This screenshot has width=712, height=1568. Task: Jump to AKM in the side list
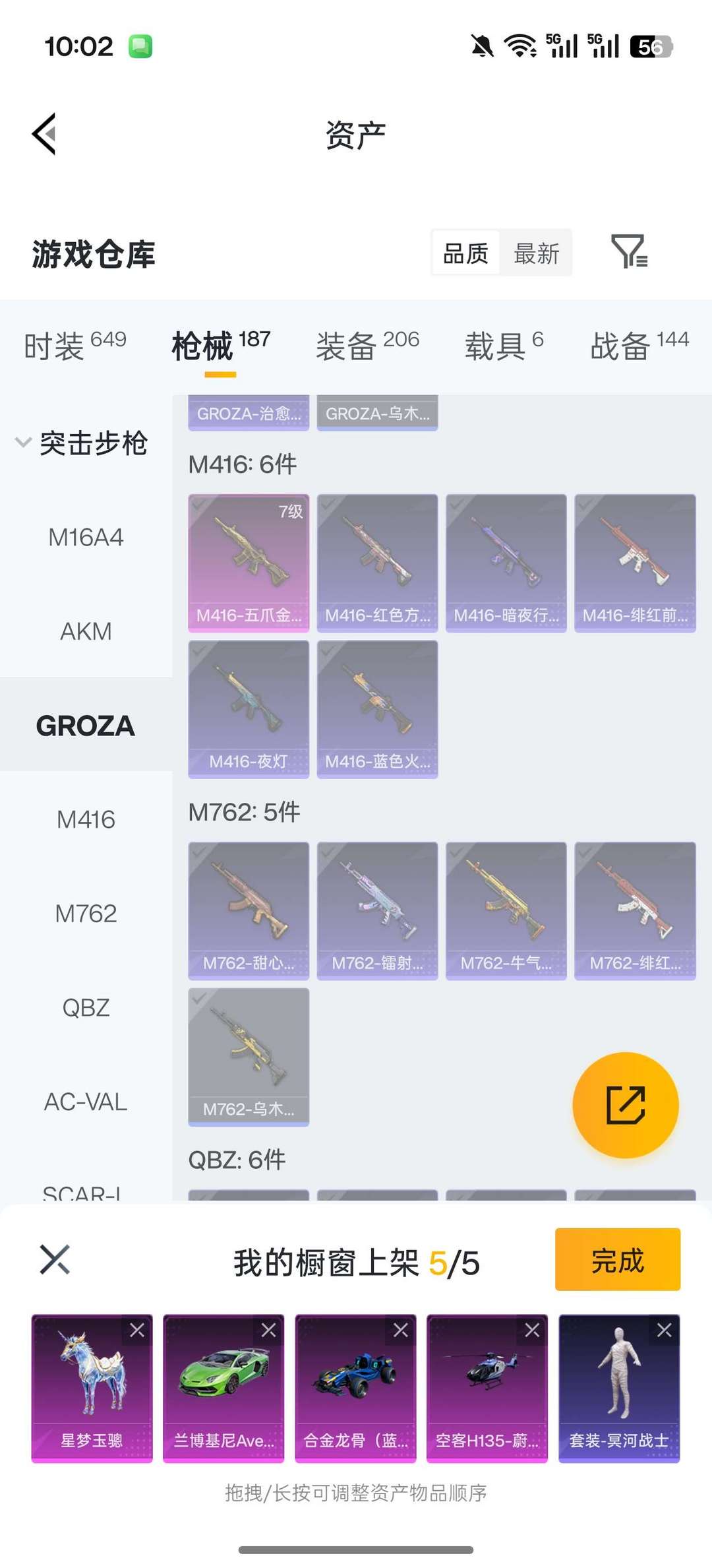pyautogui.click(x=86, y=631)
